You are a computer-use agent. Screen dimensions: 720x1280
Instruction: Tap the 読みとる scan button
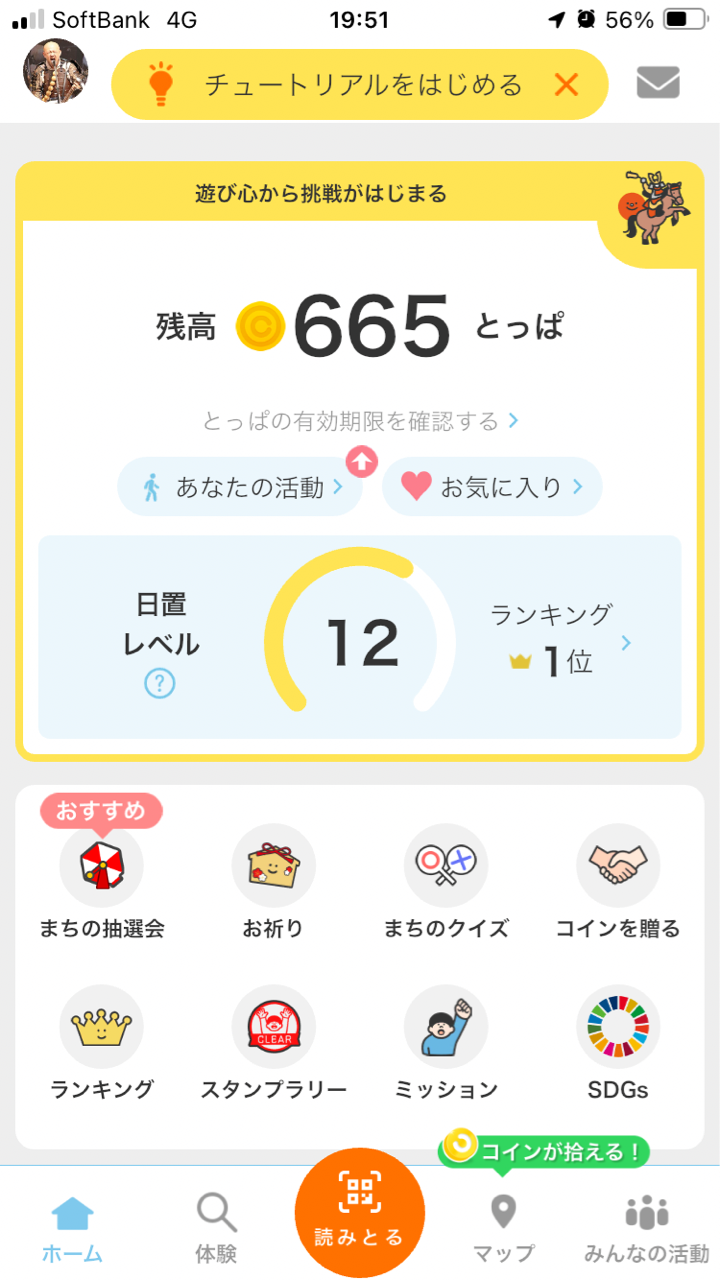[x=360, y=1212]
